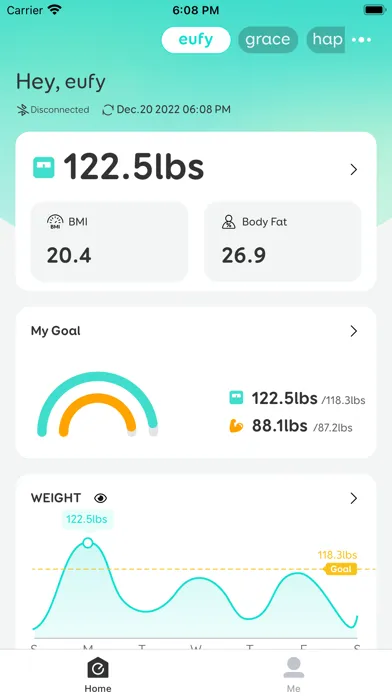The height and width of the screenshot is (696, 392).
Task: Select the eufy user chip
Action: click(x=196, y=40)
